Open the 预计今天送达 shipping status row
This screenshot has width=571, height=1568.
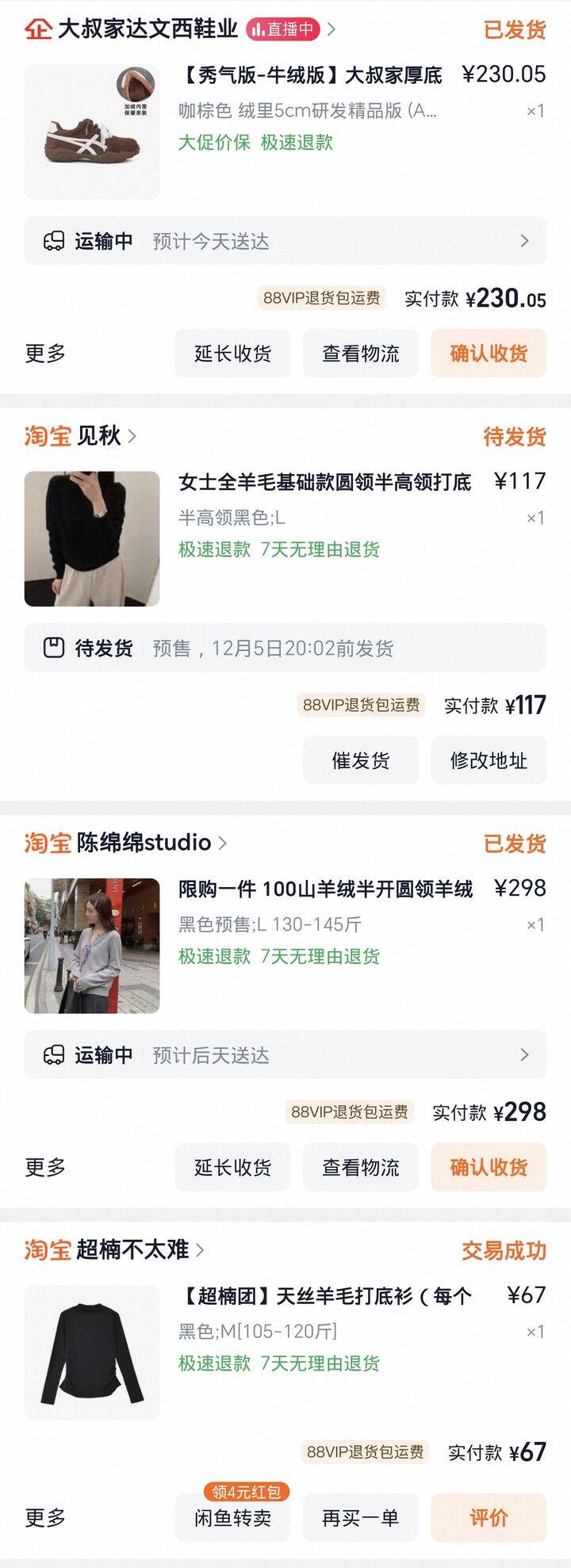(285, 241)
